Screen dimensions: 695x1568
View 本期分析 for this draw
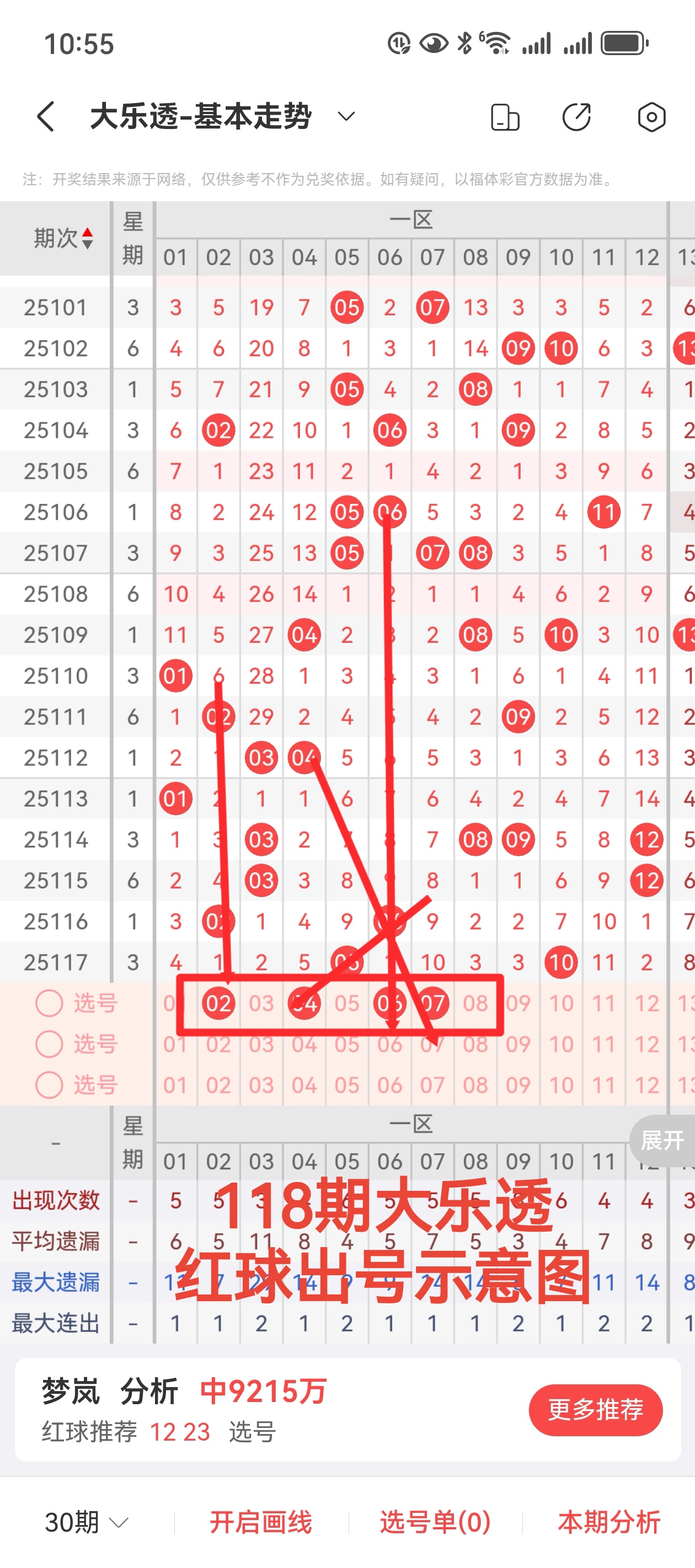608,1522
